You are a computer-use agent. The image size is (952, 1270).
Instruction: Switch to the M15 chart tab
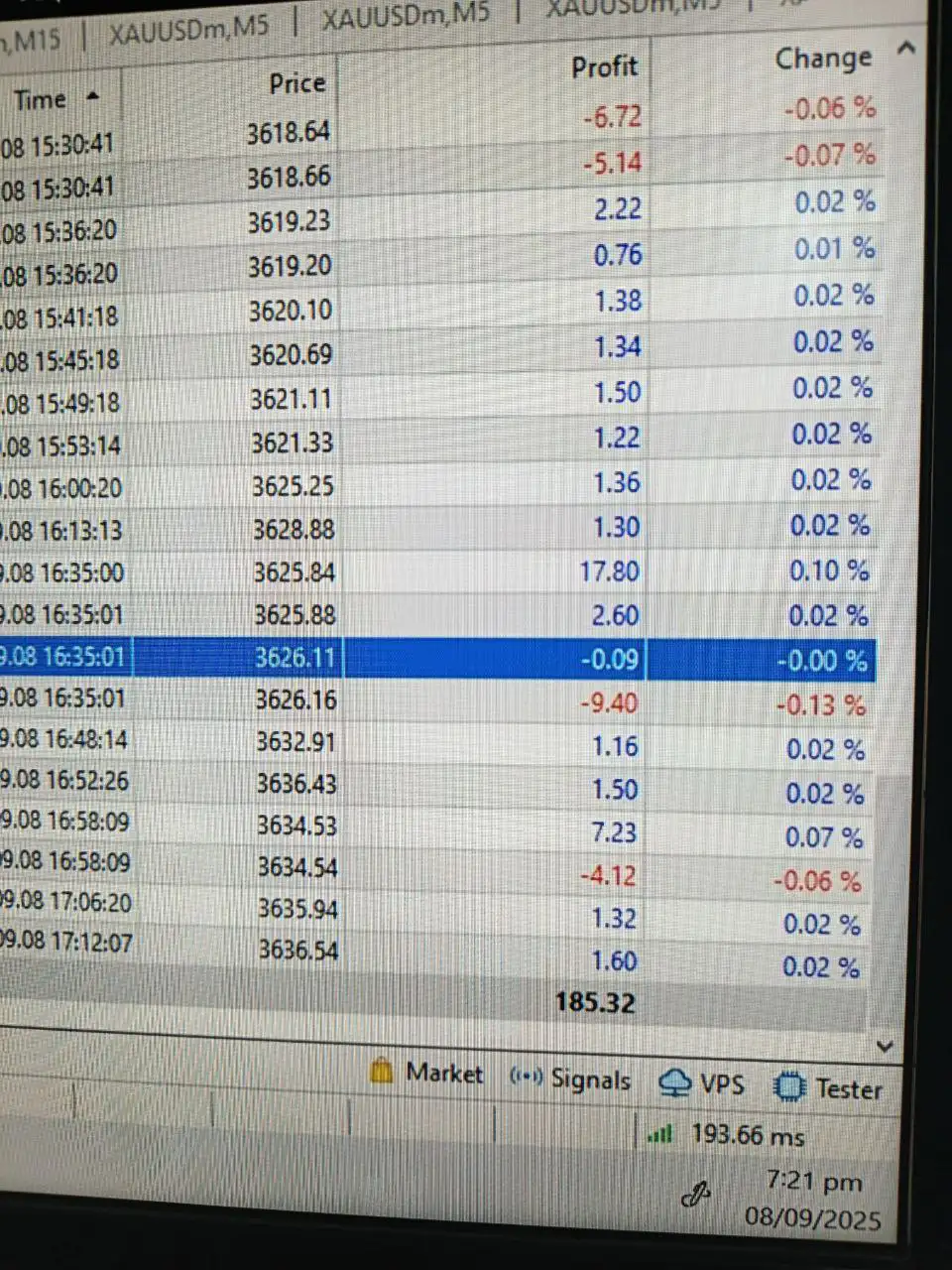pos(35,41)
